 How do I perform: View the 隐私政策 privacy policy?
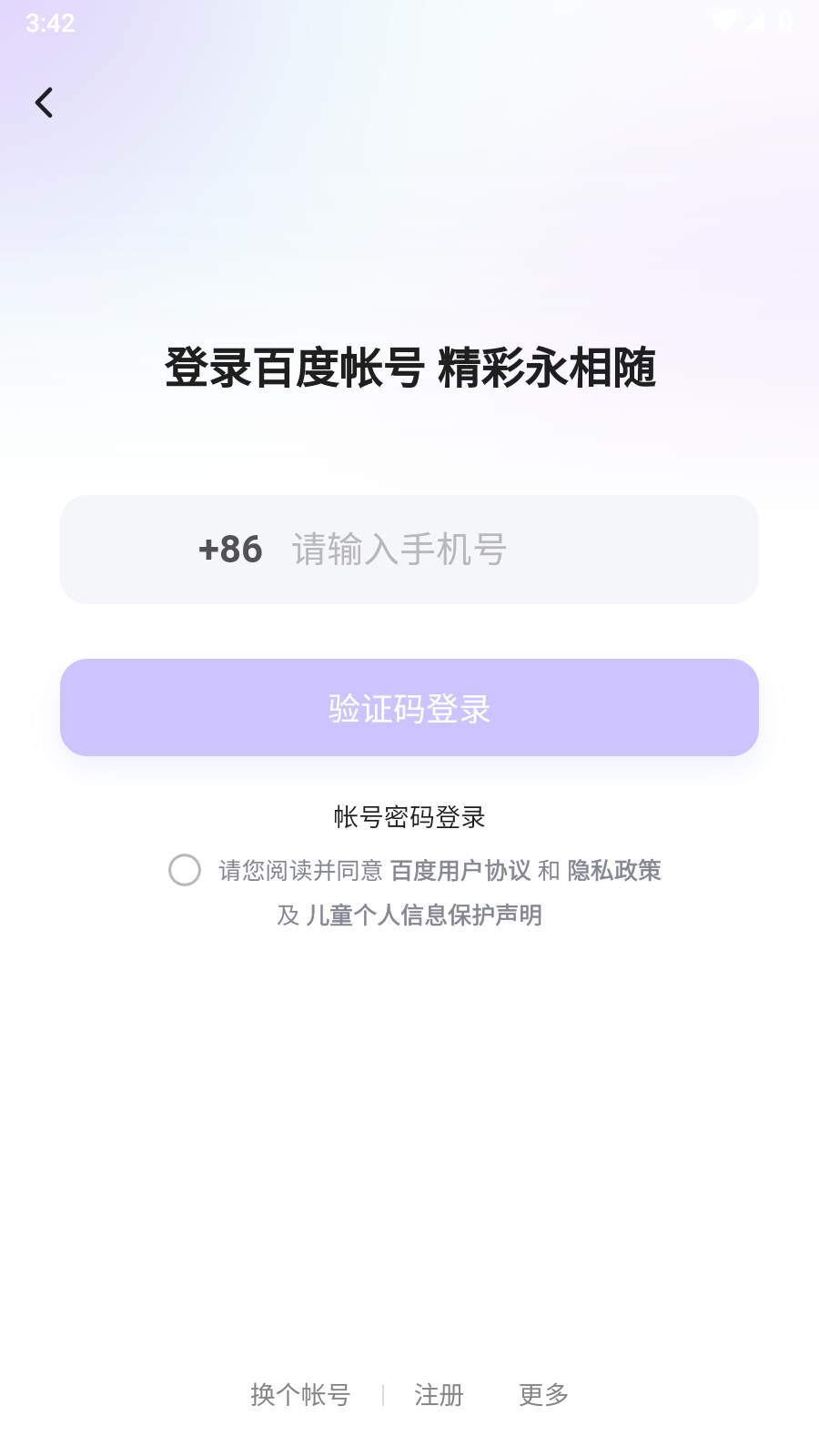click(x=616, y=871)
